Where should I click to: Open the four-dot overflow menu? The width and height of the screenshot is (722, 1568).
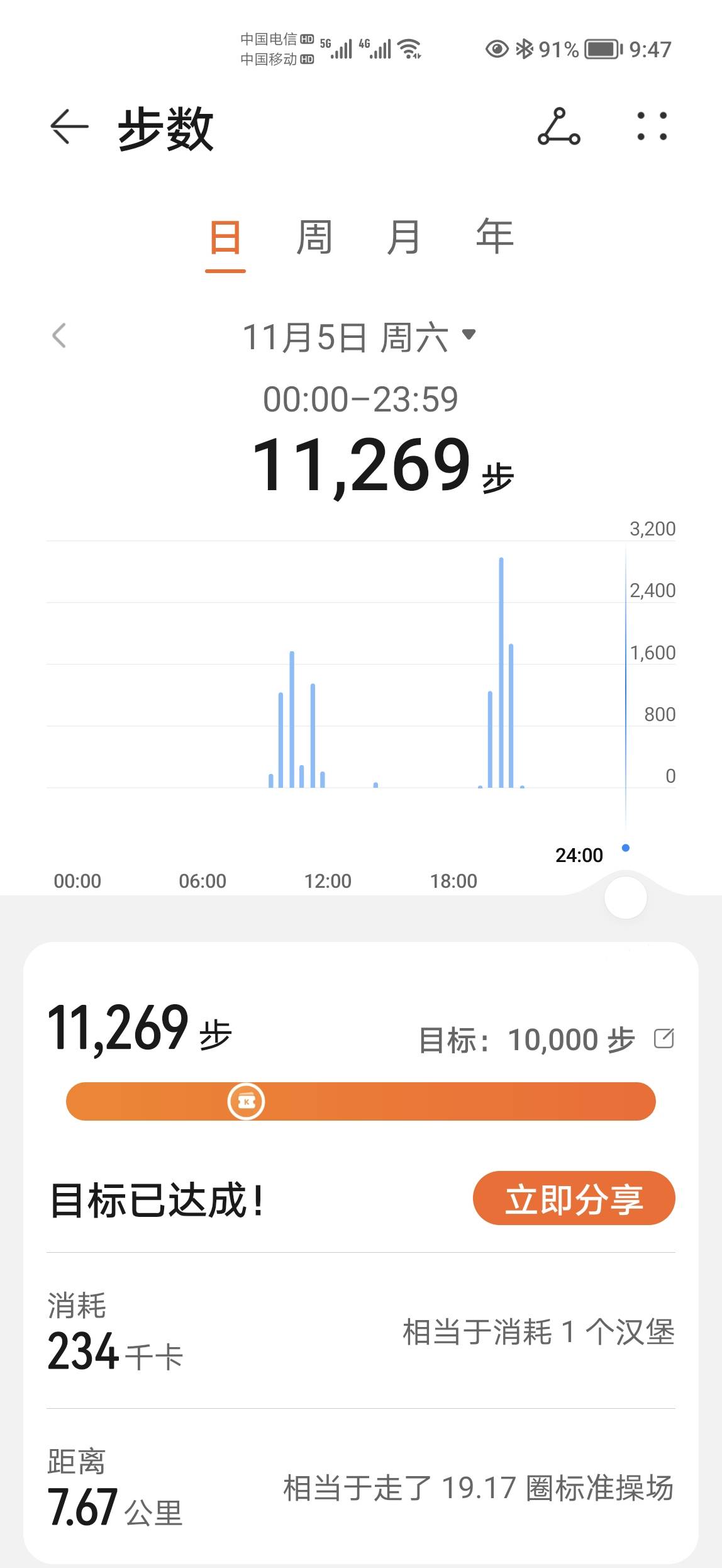point(652,127)
